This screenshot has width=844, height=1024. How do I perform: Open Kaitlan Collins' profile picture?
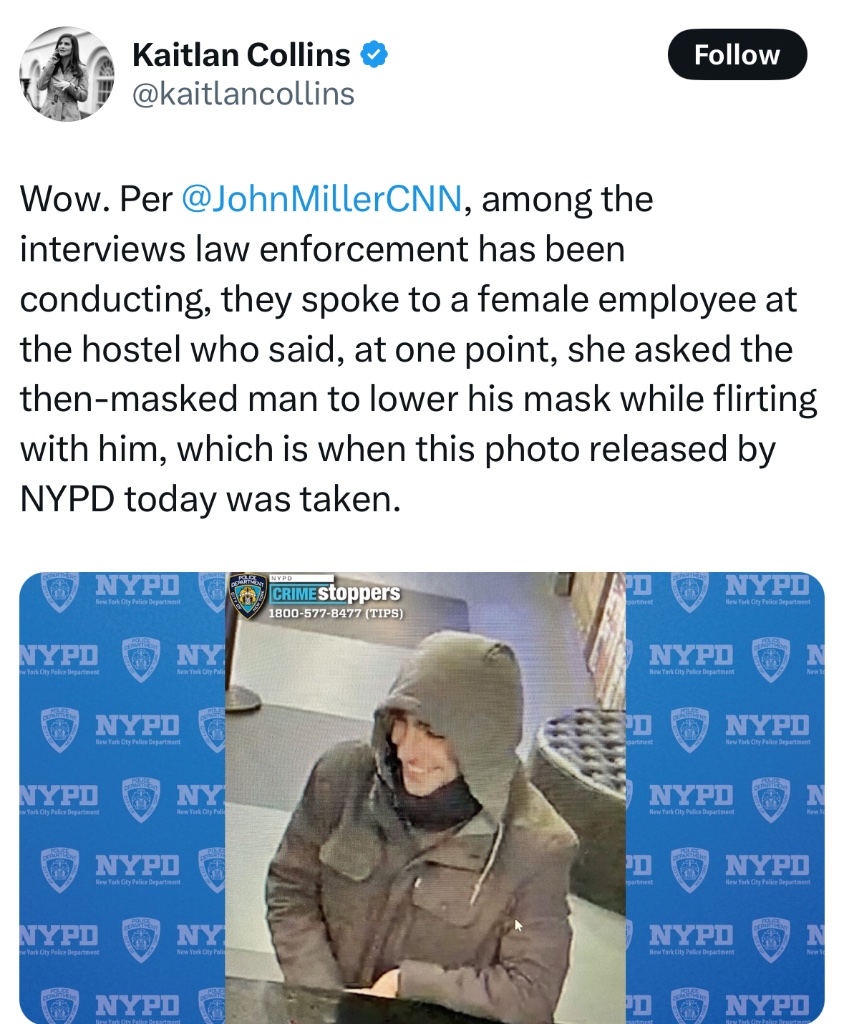click(x=67, y=74)
